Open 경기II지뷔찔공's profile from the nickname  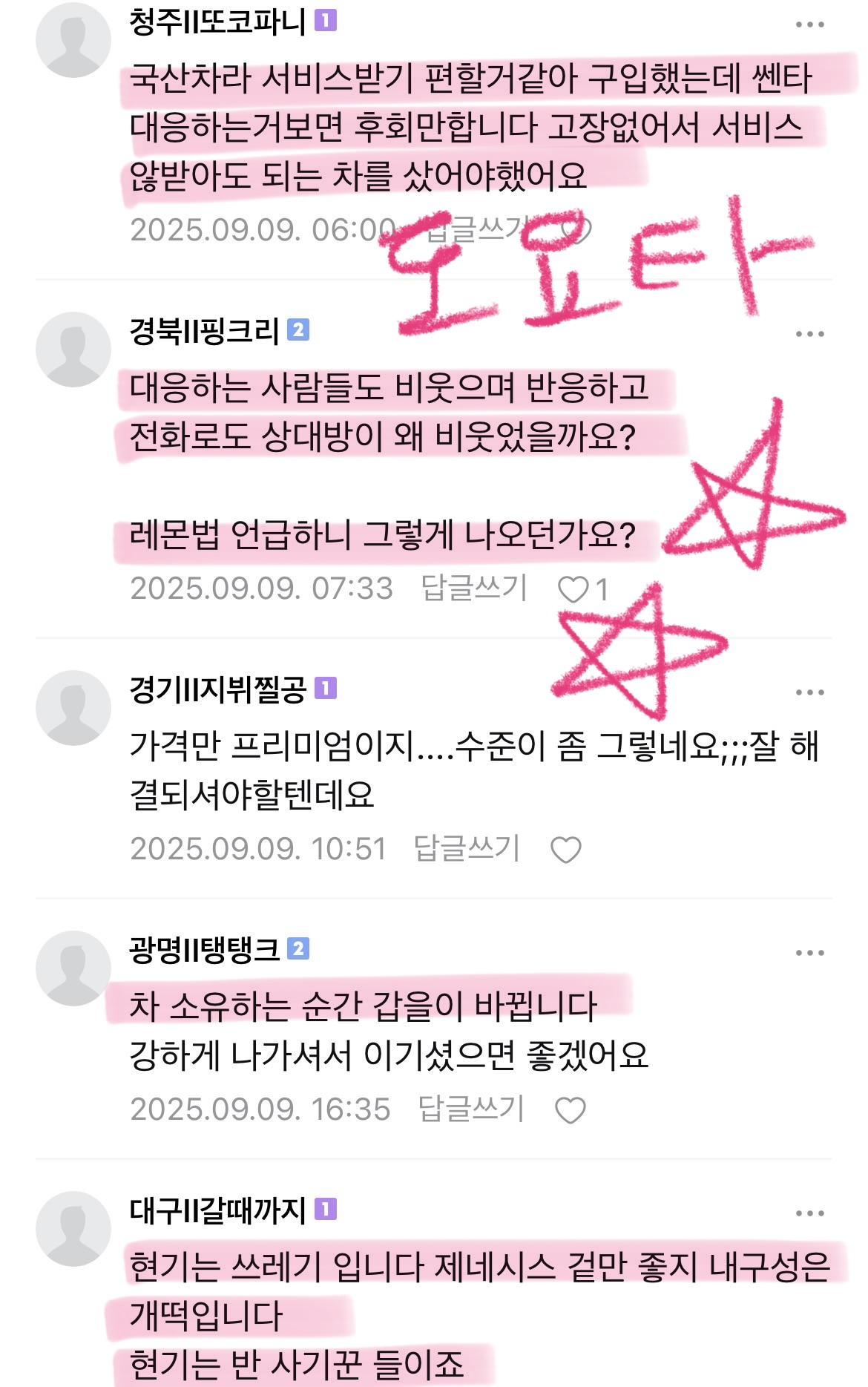217,689
